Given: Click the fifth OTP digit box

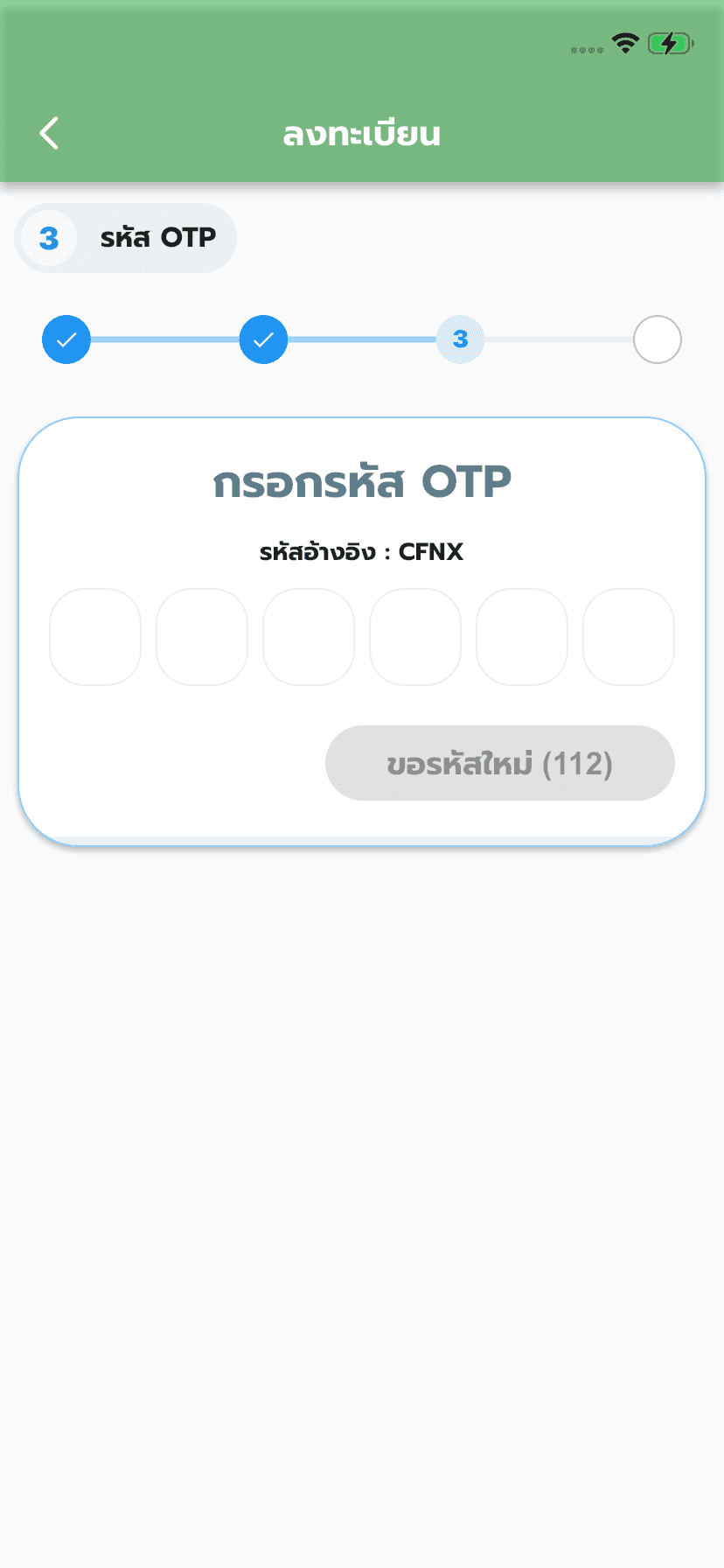Looking at the screenshot, I should [x=522, y=636].
